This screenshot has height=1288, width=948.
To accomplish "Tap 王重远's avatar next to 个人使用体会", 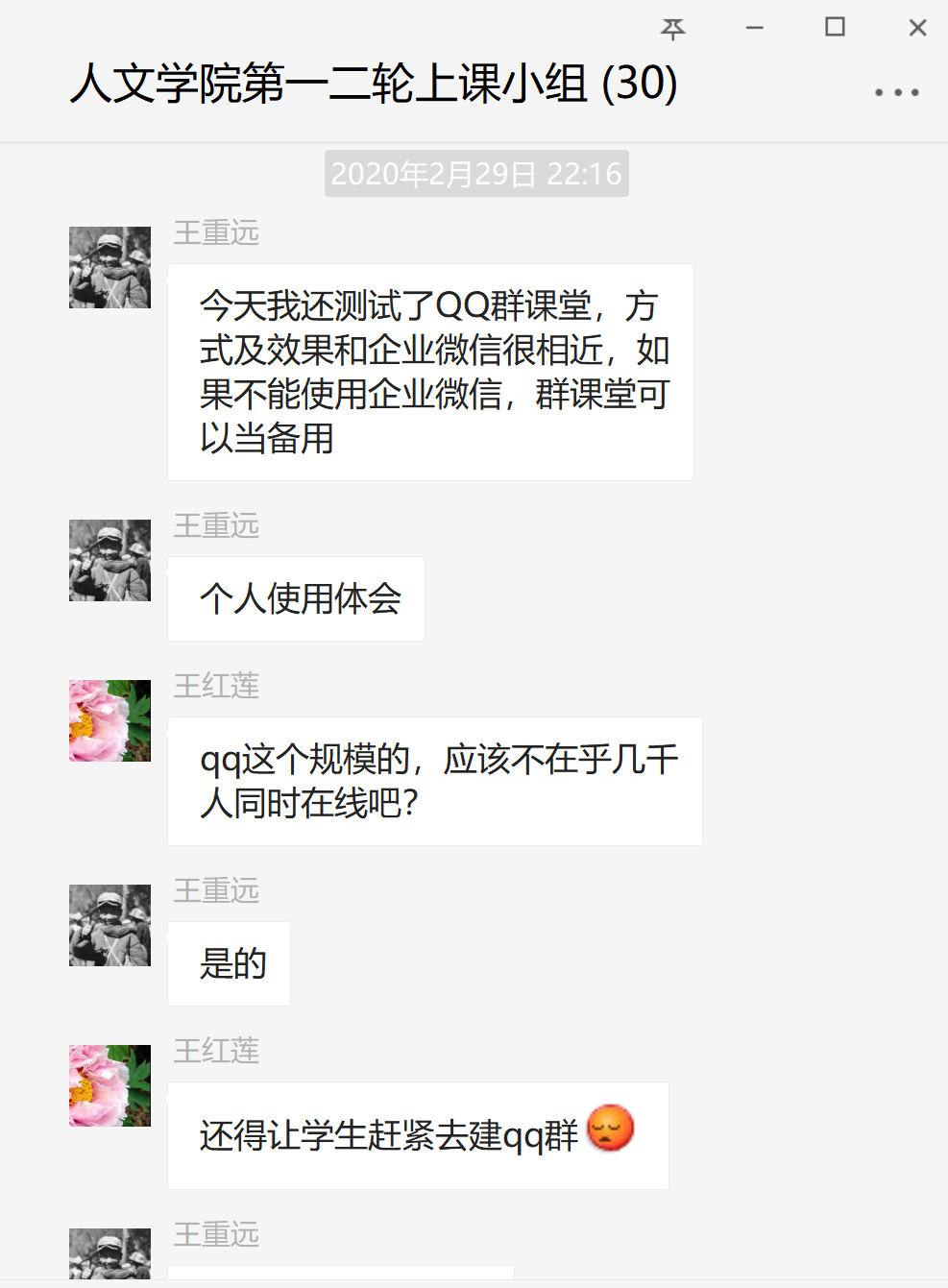I will (109, 561).
